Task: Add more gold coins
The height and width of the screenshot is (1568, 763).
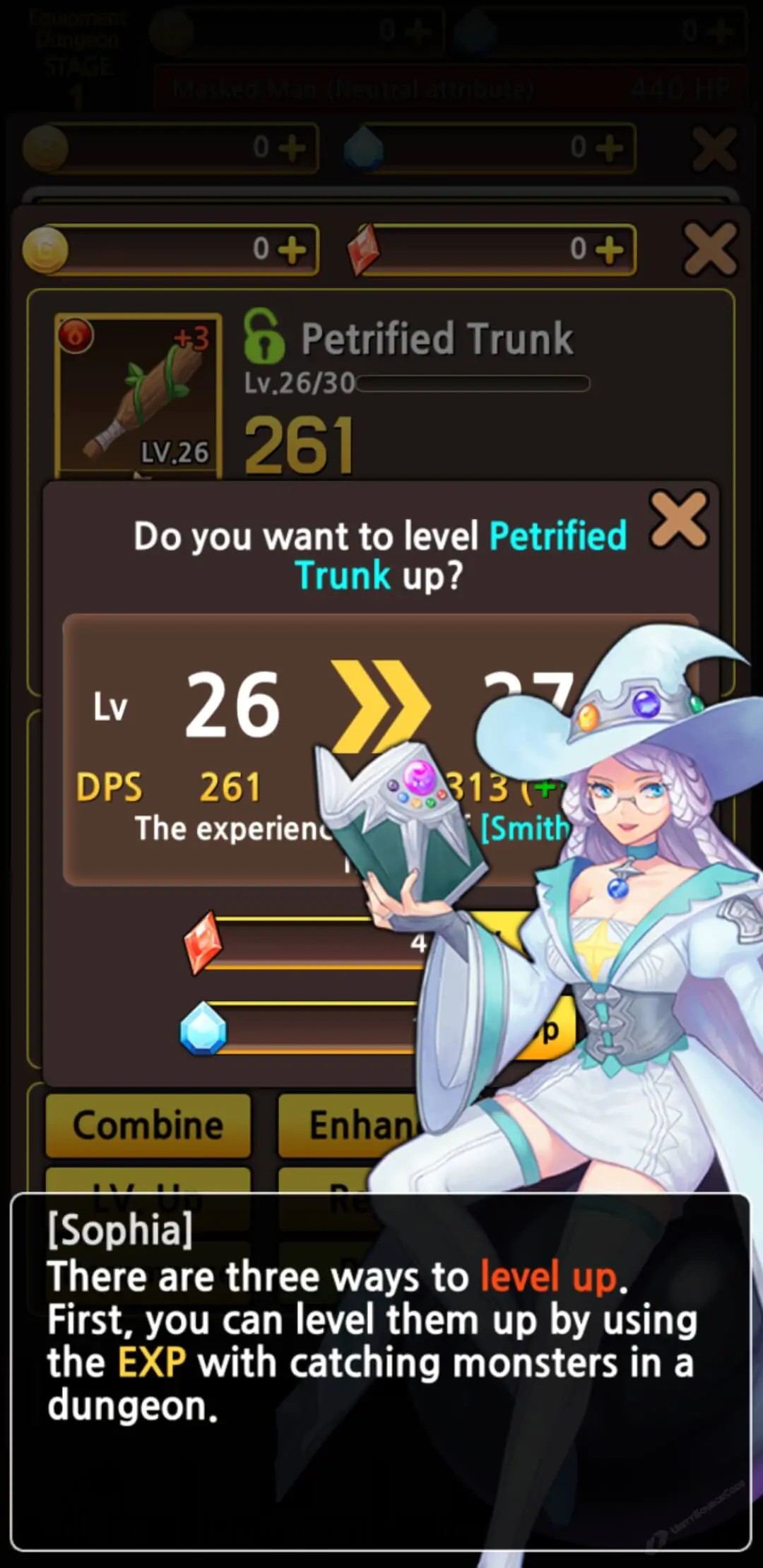Action: click(292, 249)
